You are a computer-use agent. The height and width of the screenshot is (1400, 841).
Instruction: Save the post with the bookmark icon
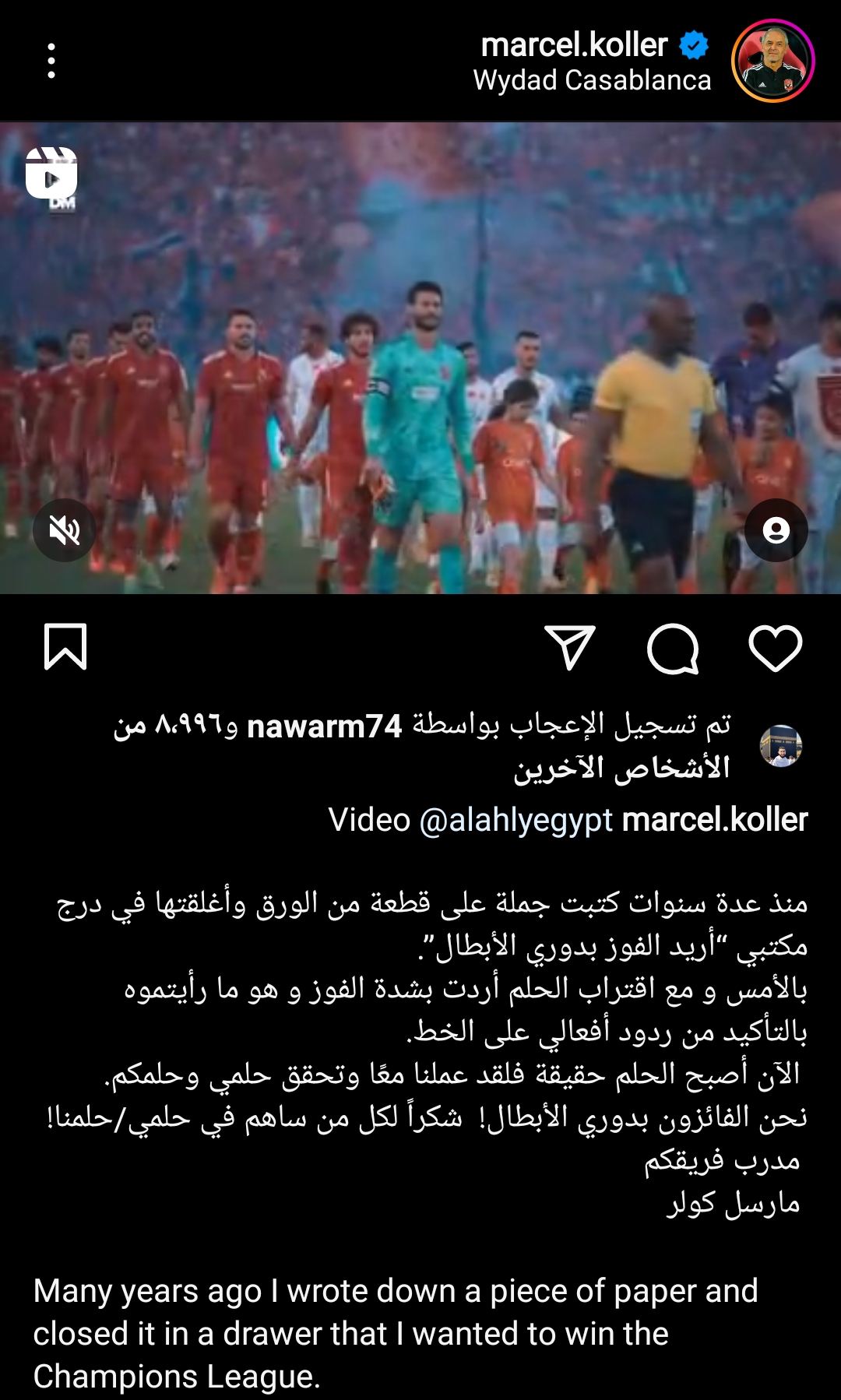click(65, 646)
